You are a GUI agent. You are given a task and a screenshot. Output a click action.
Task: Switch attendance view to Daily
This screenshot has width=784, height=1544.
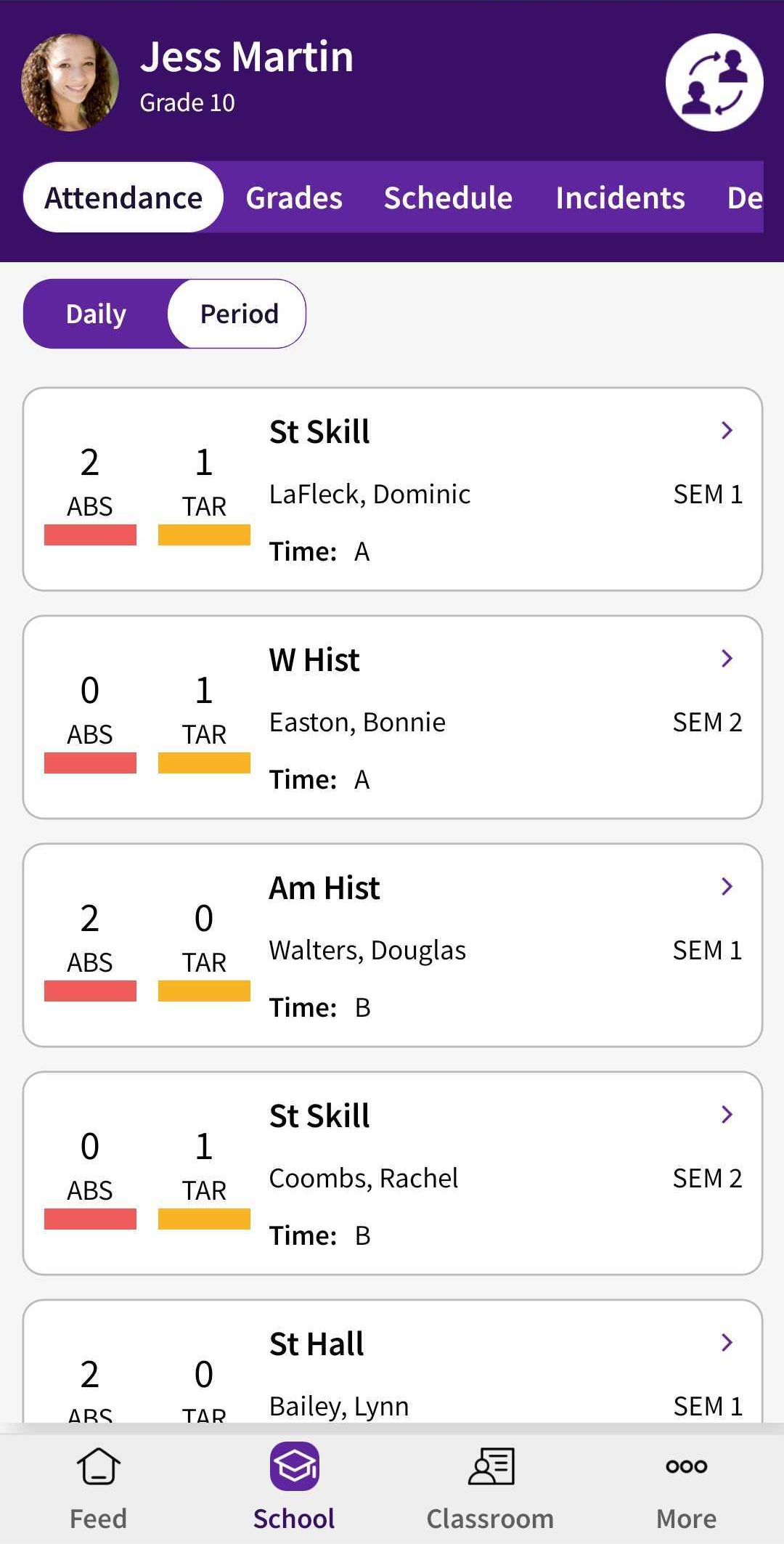tap(96, 314)
